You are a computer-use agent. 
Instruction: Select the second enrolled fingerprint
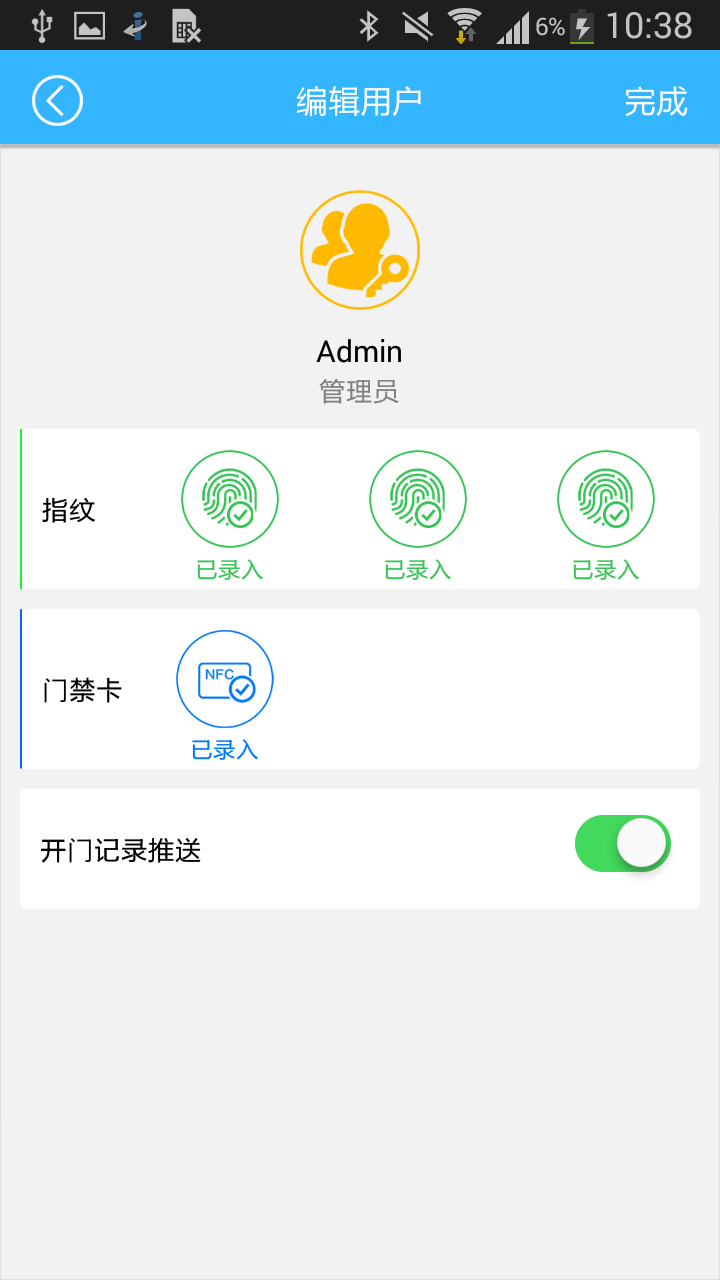coord(418,499)
